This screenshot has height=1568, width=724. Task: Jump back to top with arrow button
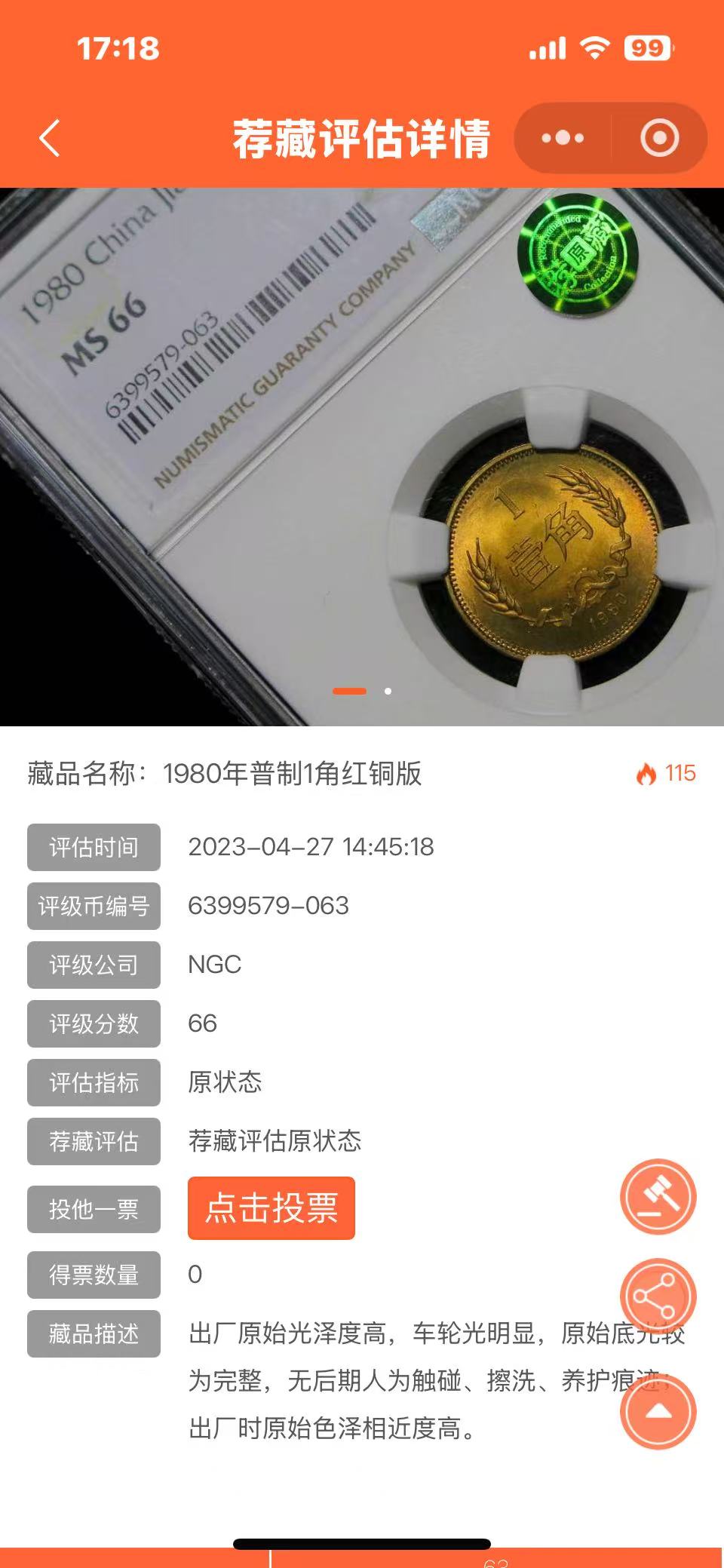tap(658, 1410)
